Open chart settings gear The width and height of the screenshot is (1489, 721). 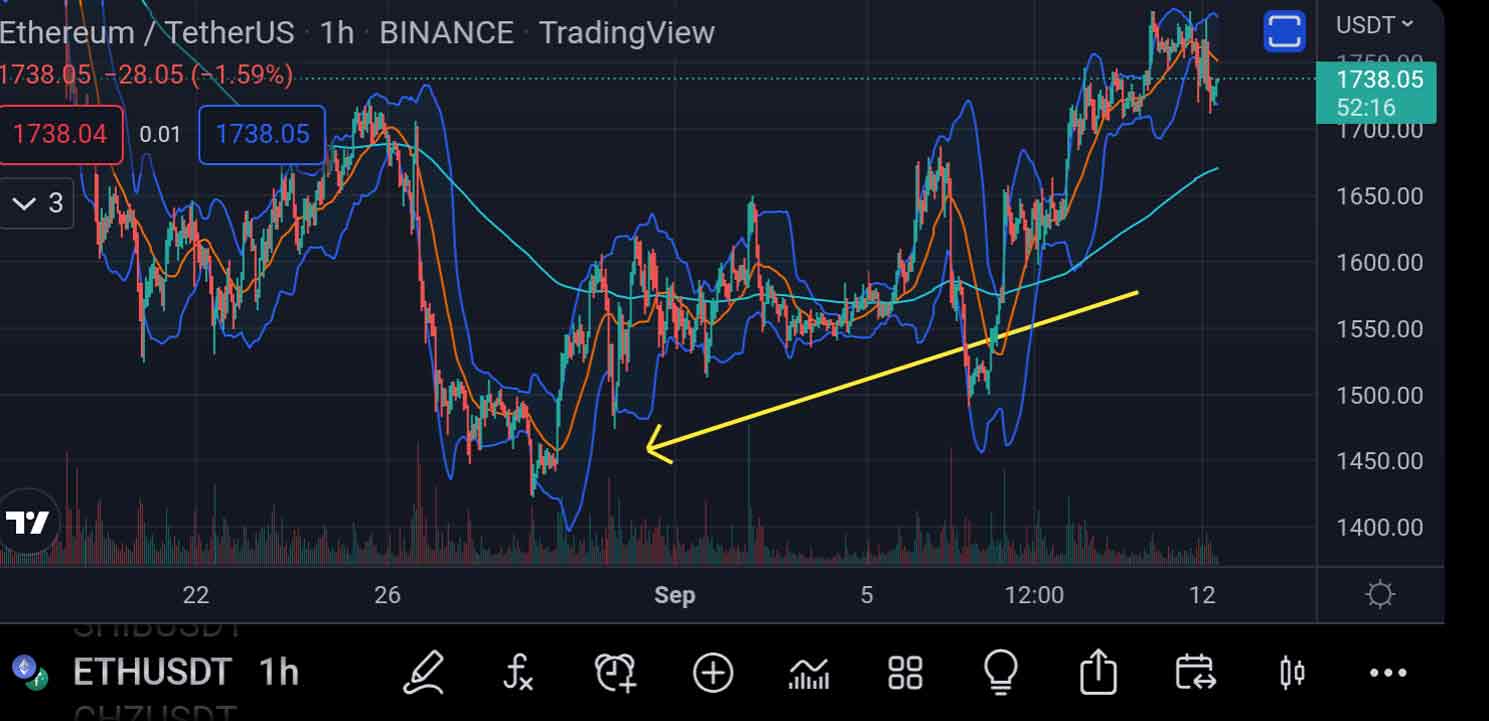pyautogui.click(x=1380, y=596)
